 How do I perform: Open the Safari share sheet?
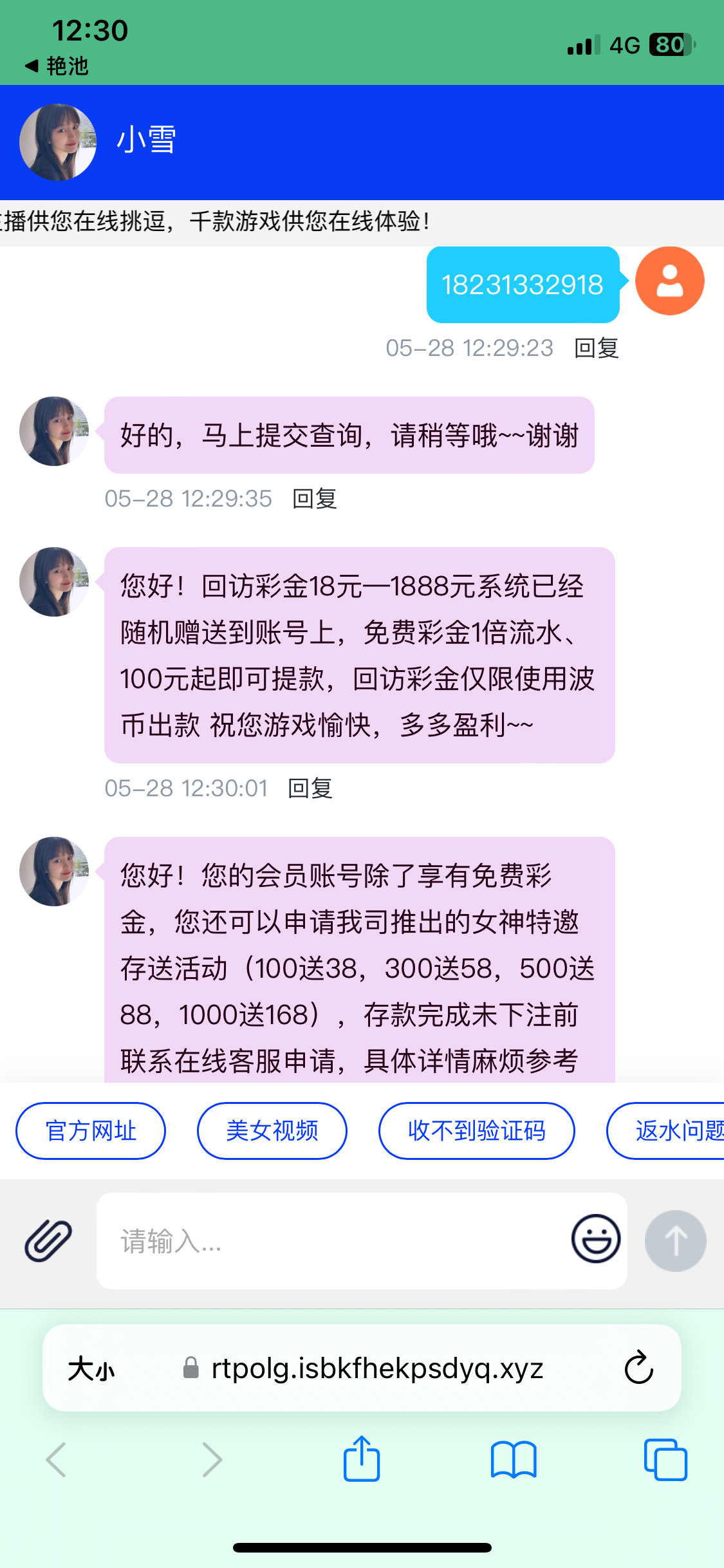(362, 1459)
